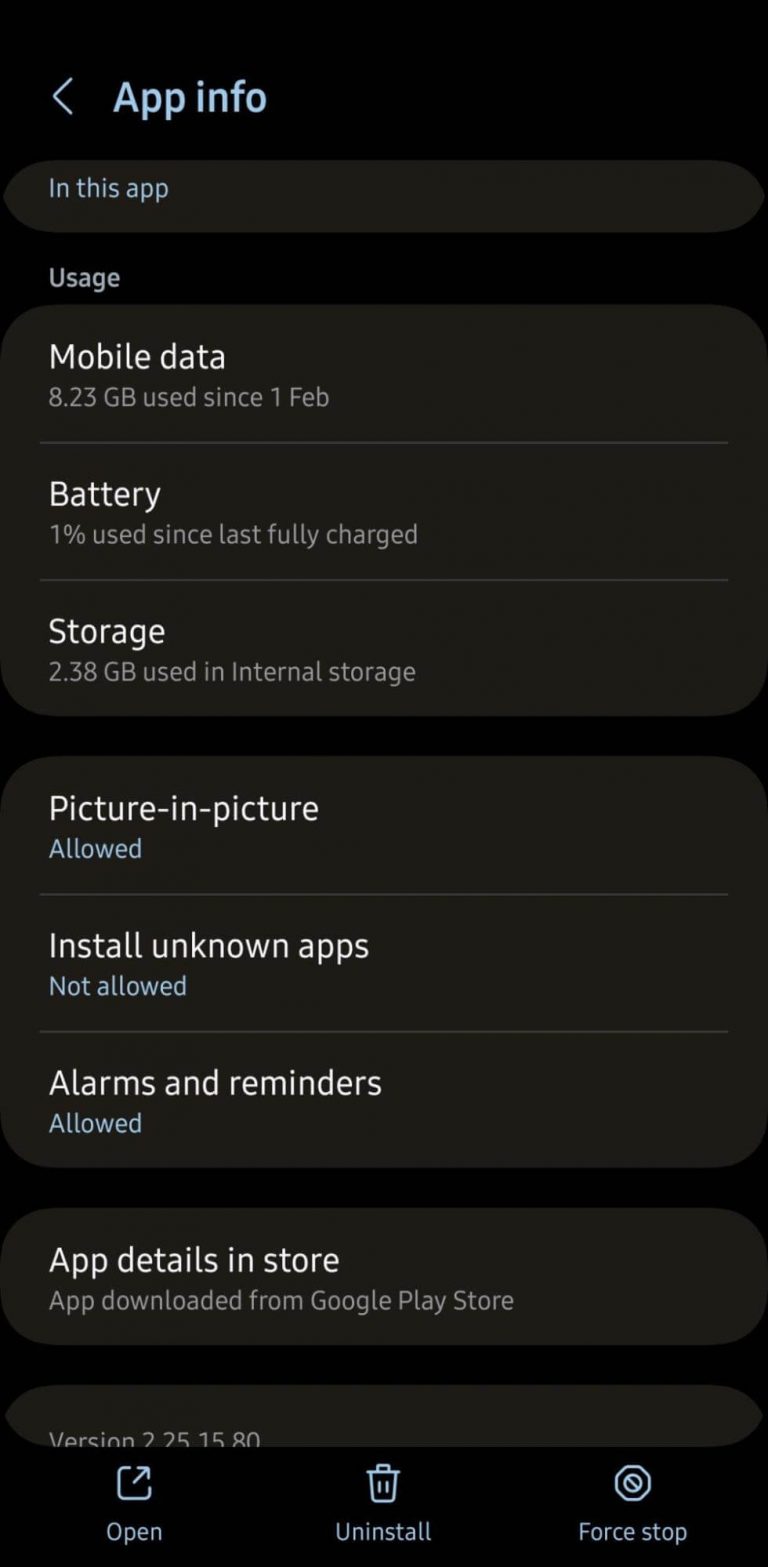Open Alarms and reminders permission
768x1567 pixels.
[384, 1100]
